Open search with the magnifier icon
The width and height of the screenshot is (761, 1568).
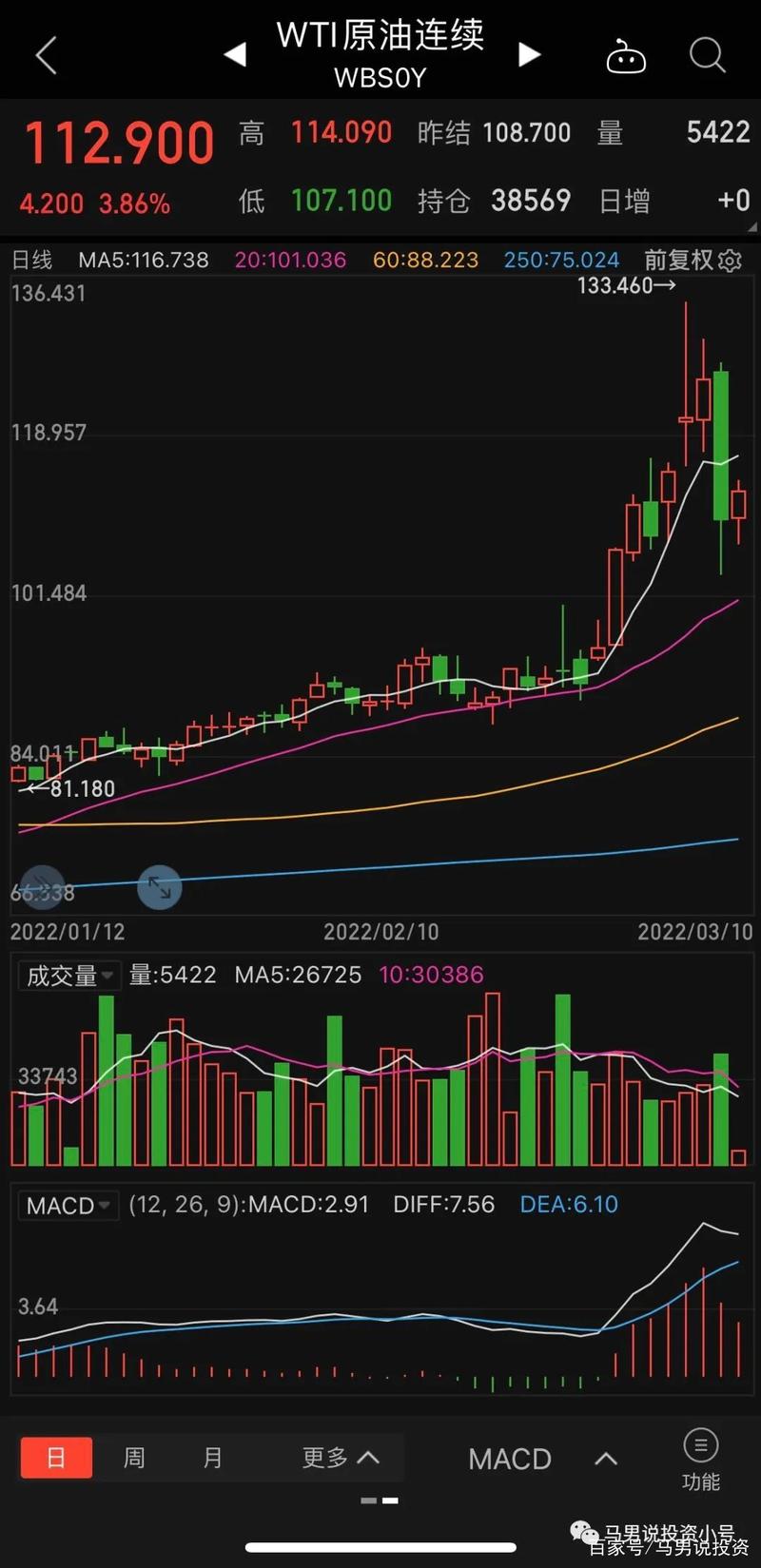tap(708, 57)
